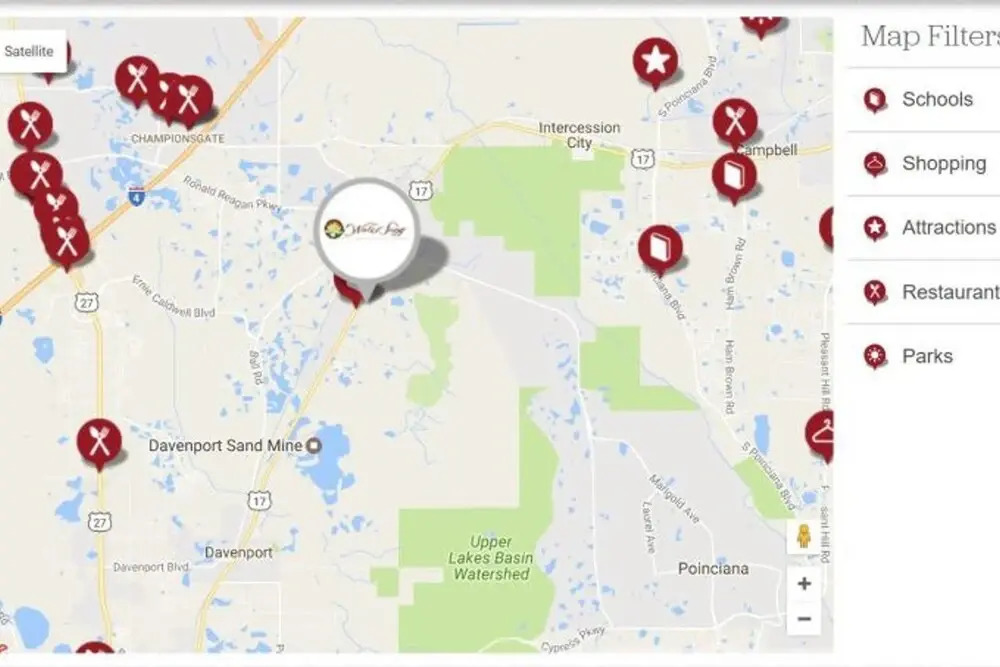Screen dimensions: 1000x667
Task: Open the shopping hanger marker
Action: pos(823,431)
